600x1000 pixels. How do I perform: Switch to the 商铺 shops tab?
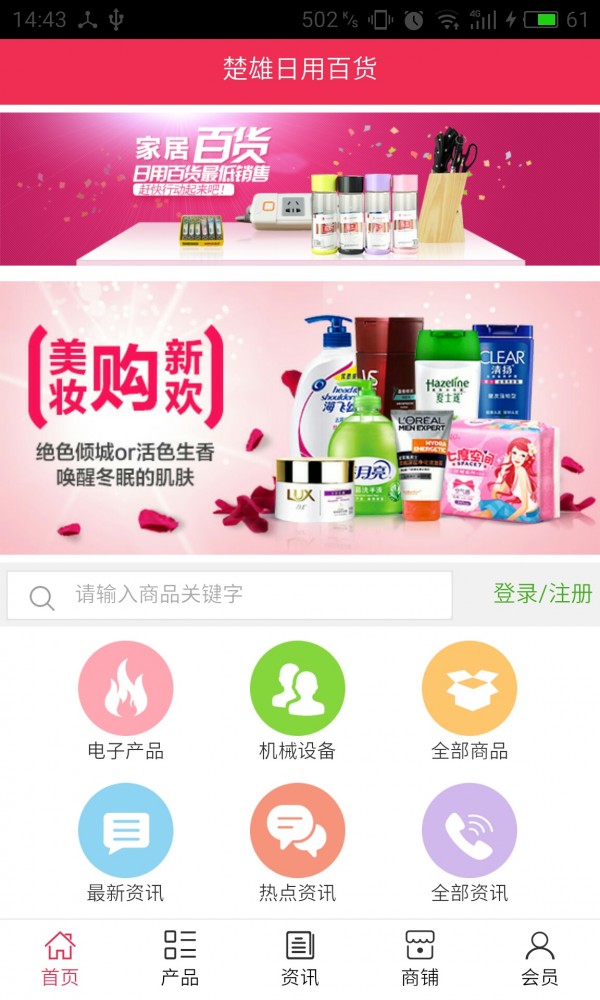[420, 958]
